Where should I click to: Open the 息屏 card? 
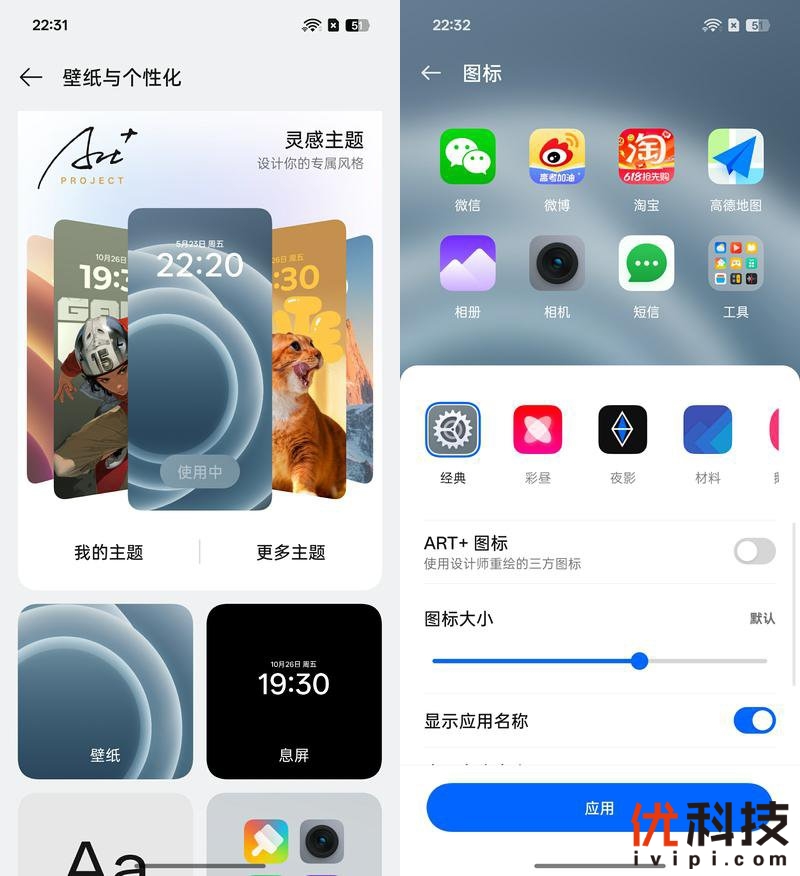[x=294, y=691]
